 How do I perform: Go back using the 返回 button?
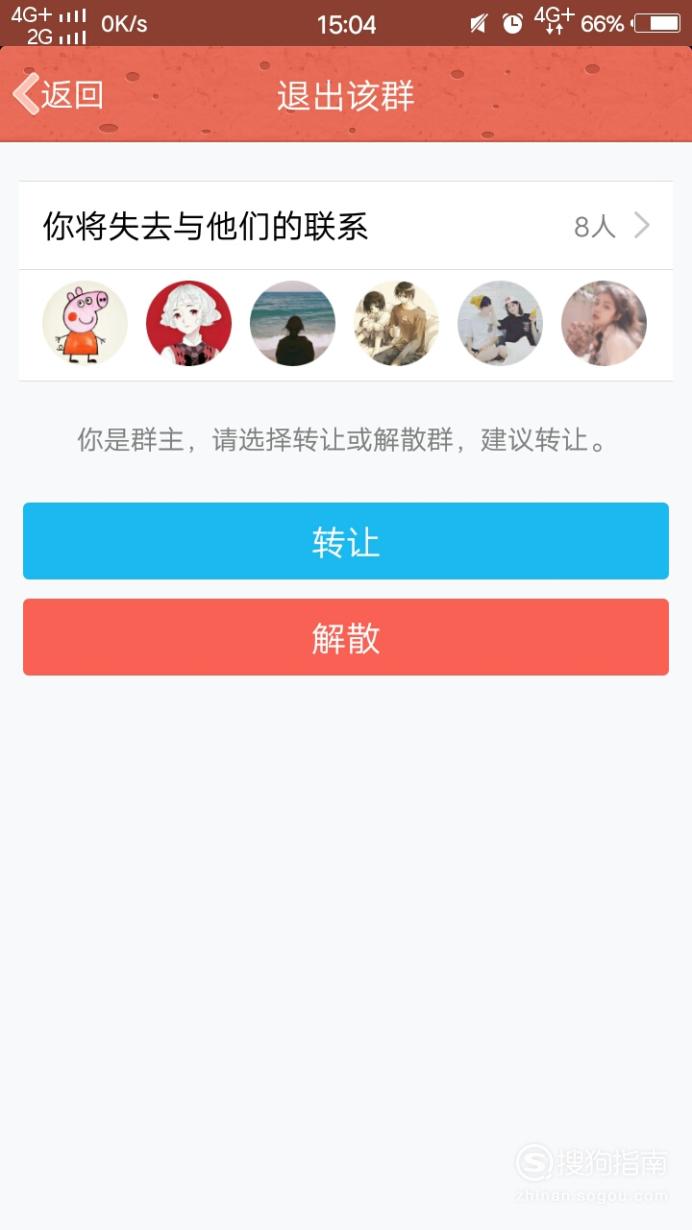[x=58, y=95]
